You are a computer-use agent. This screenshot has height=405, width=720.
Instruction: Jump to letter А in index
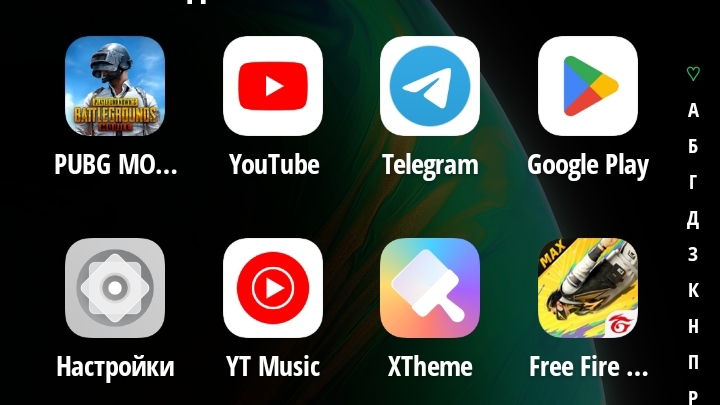pyautogui.click(x=693, y=110)
